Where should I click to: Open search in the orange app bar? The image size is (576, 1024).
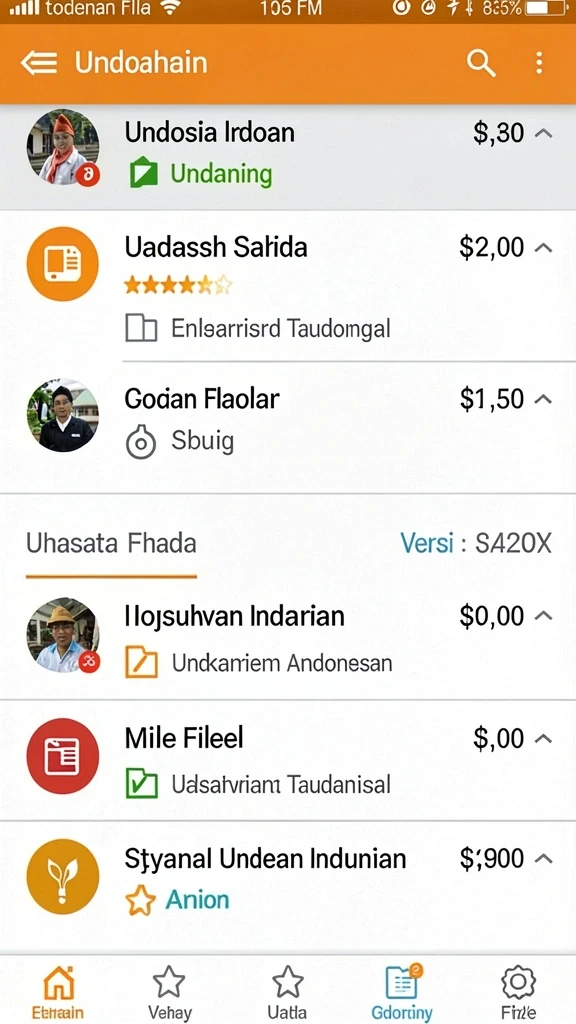pos(481,63)
